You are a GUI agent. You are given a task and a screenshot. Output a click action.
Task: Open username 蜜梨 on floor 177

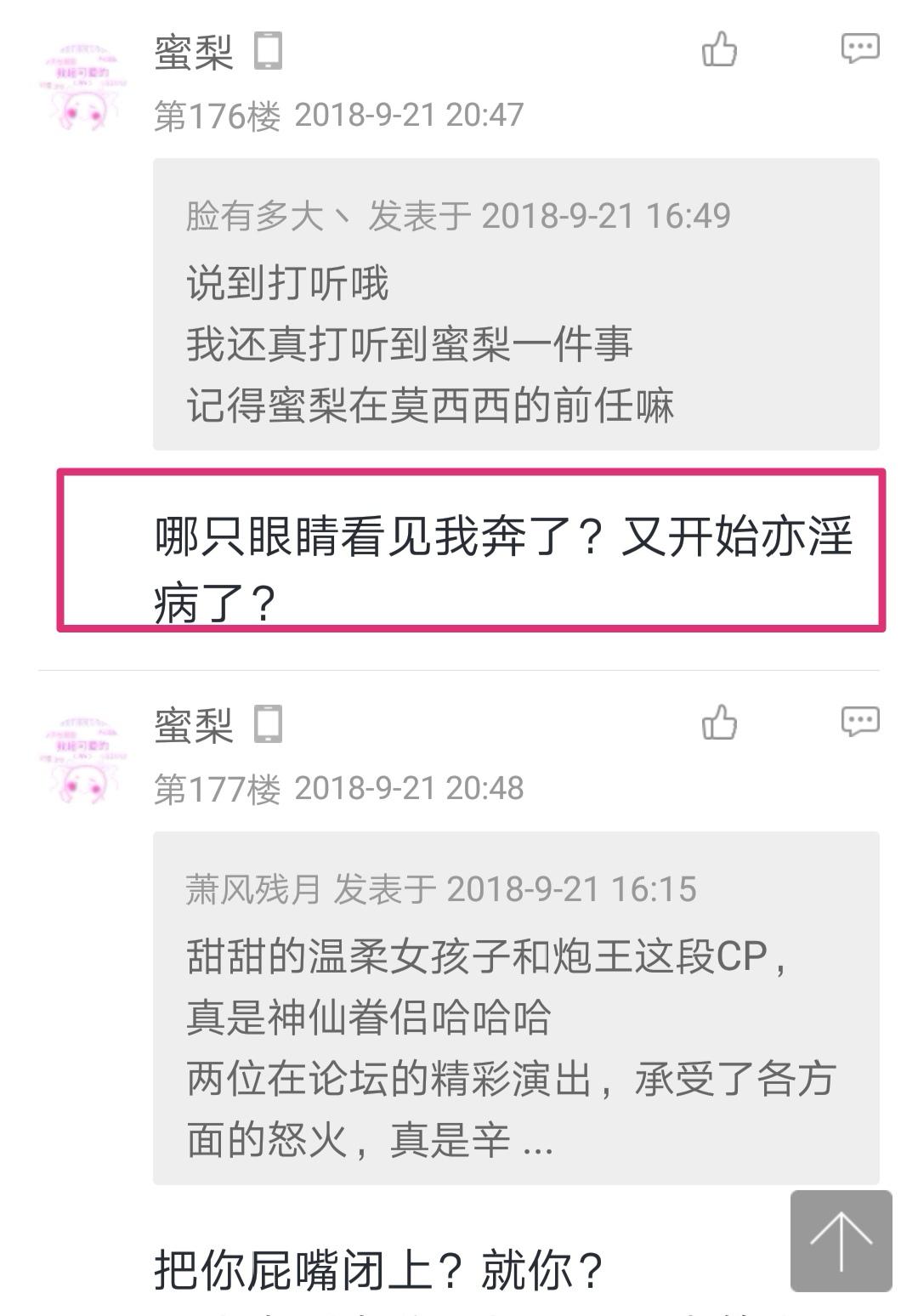point(194,725)
